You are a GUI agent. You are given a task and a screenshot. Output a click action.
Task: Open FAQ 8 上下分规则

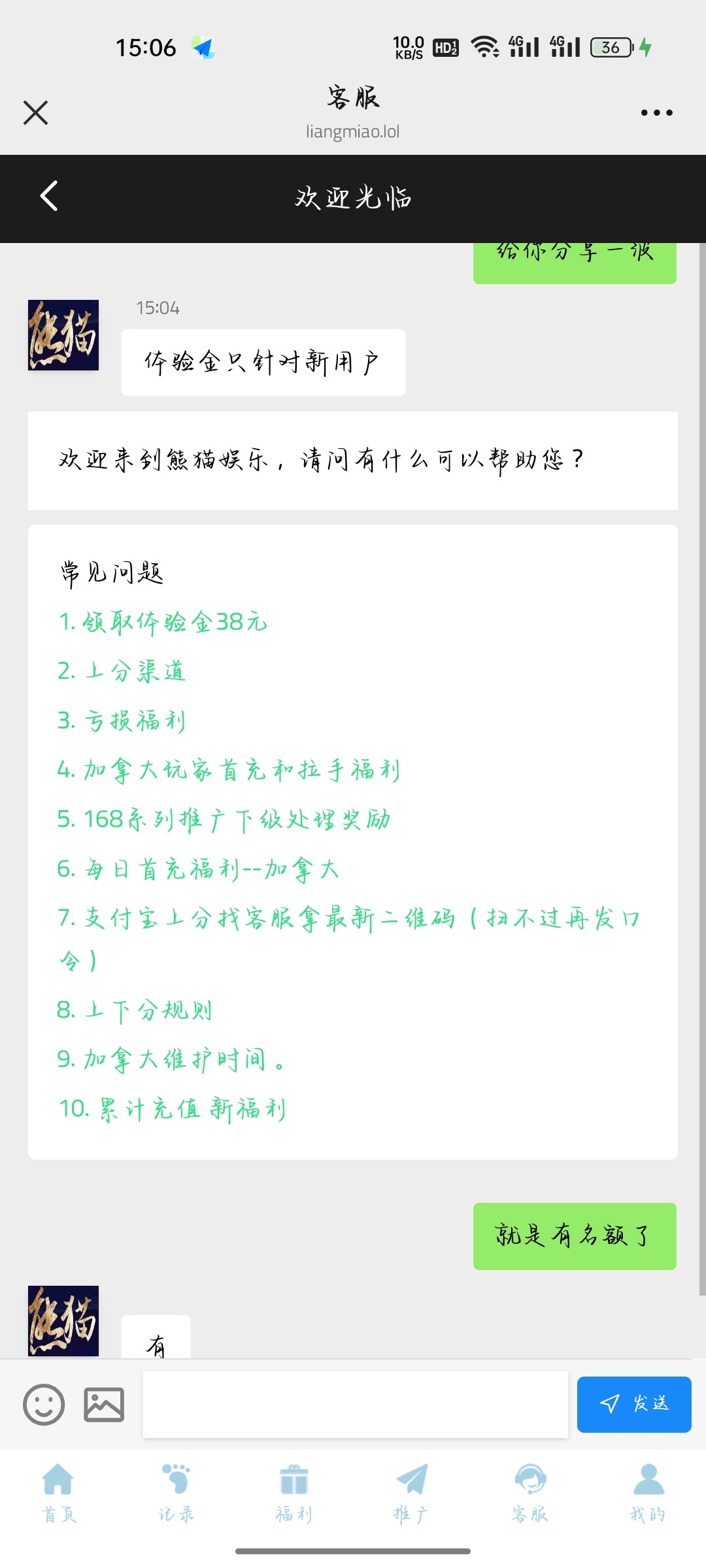(x=135, y=1010)
